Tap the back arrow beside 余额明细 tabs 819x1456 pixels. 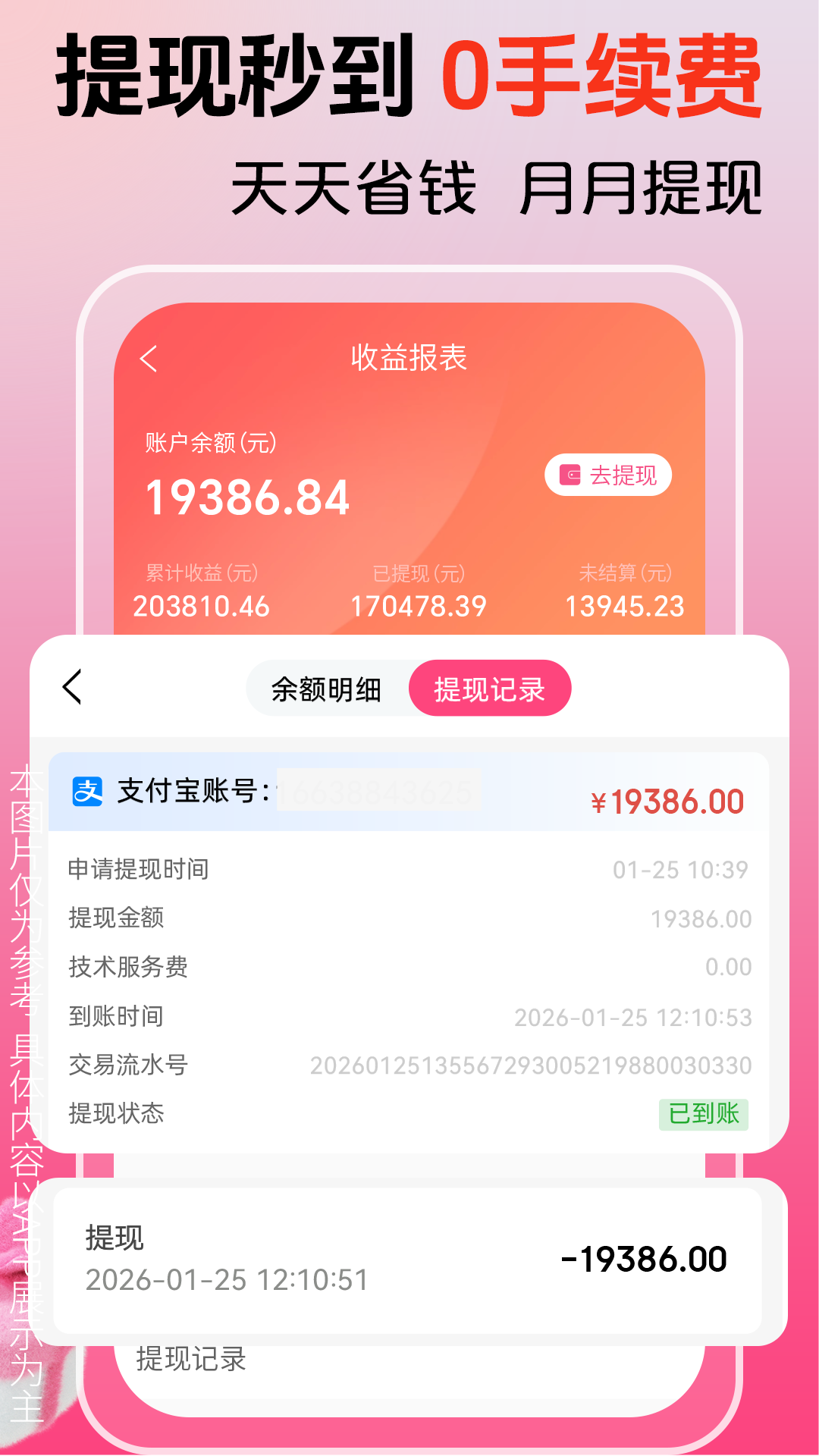tap(71, 687)
